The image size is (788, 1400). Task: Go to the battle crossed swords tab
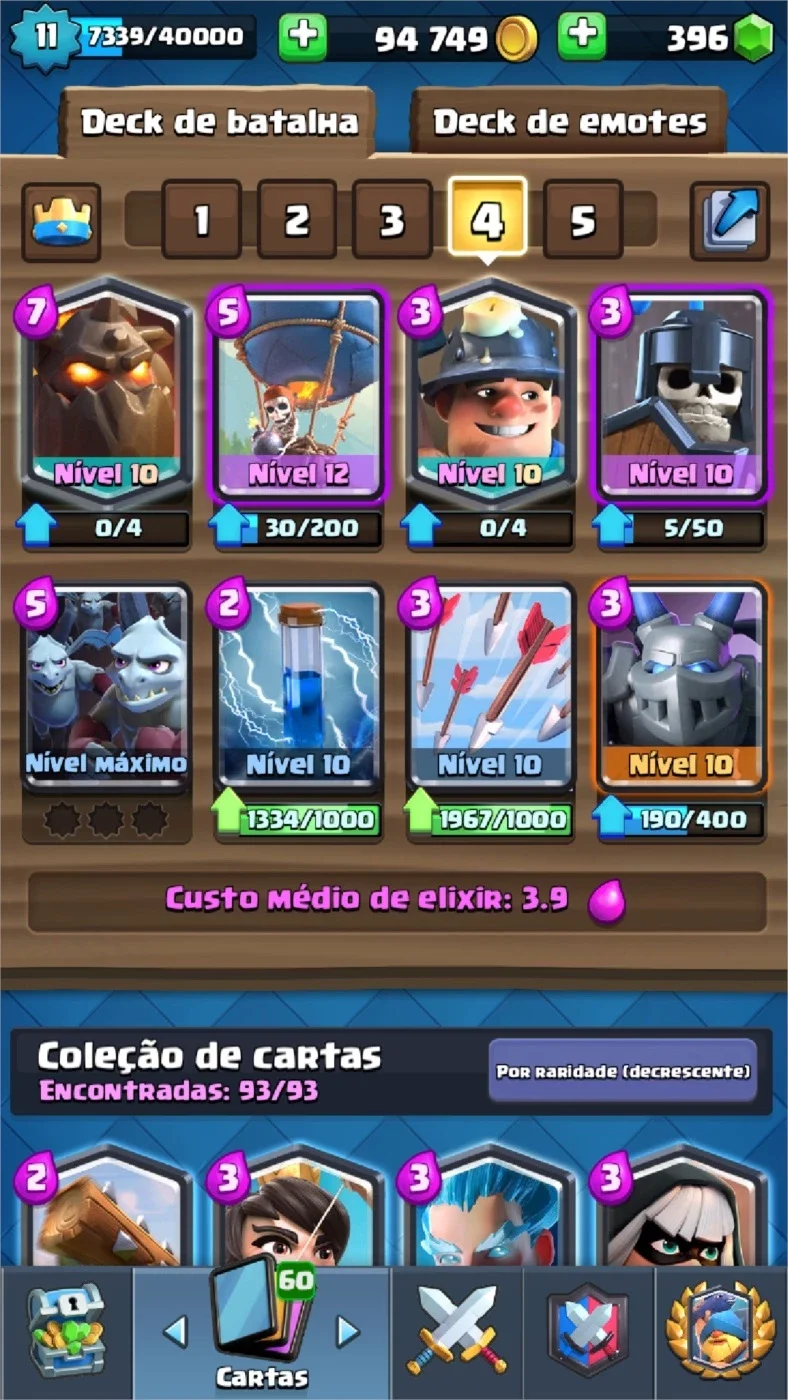(x=456, y=1332)
